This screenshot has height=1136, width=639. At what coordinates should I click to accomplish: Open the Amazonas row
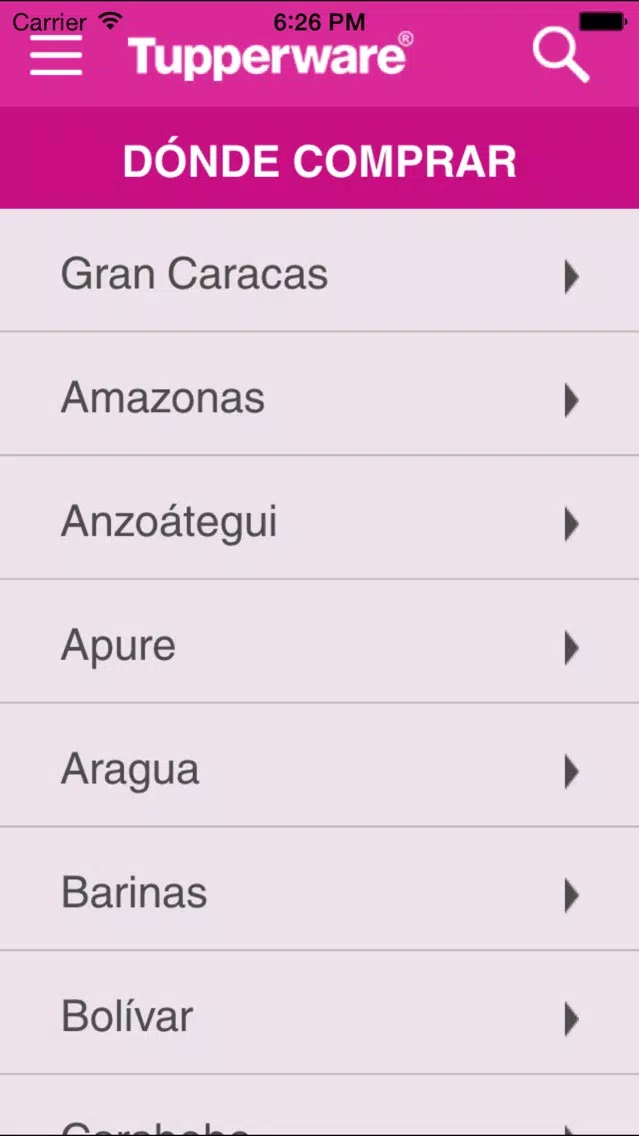(320, 394)
